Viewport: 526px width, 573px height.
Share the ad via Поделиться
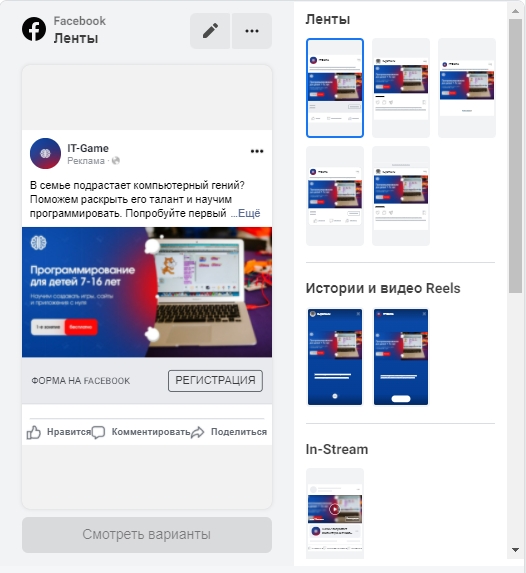click(x=229, y=432)
